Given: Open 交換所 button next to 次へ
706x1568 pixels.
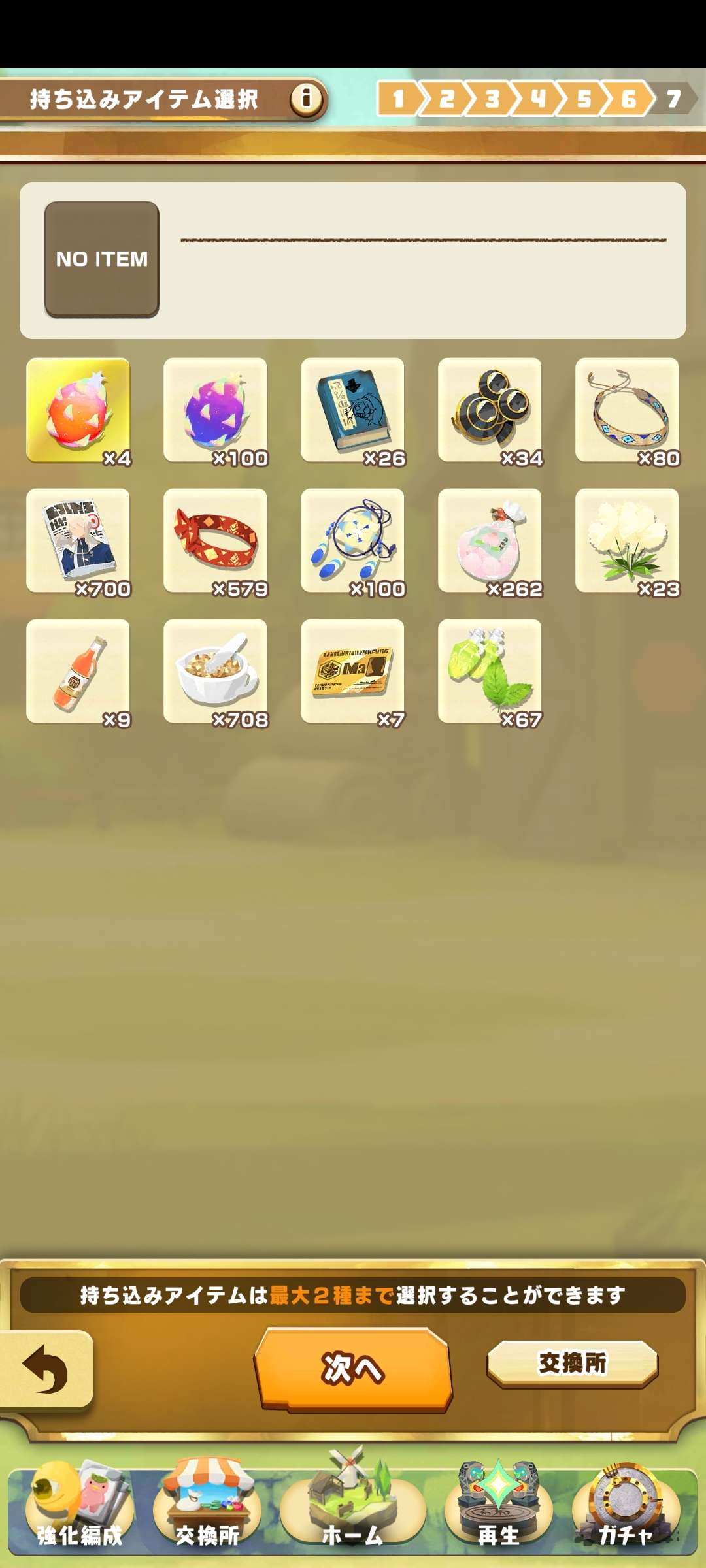Looking at the screenshot, I should (572, 1363).
